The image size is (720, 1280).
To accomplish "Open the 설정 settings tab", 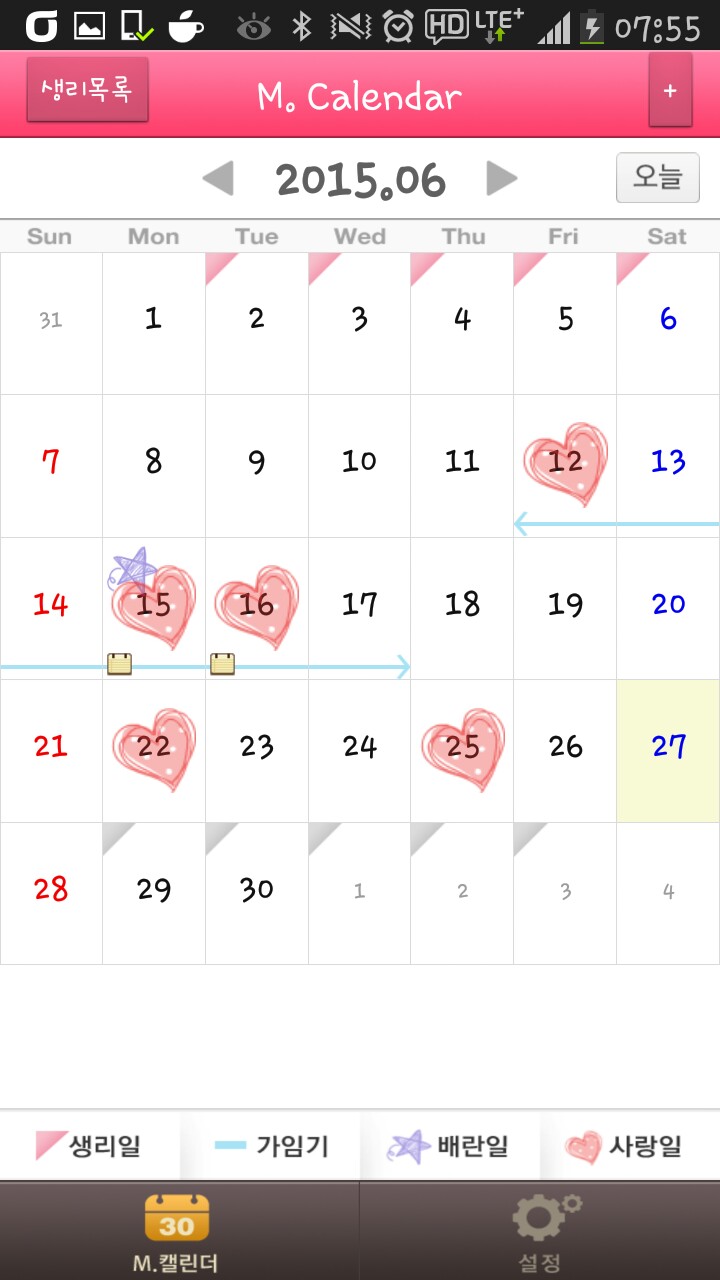I will pos(540,1231).
